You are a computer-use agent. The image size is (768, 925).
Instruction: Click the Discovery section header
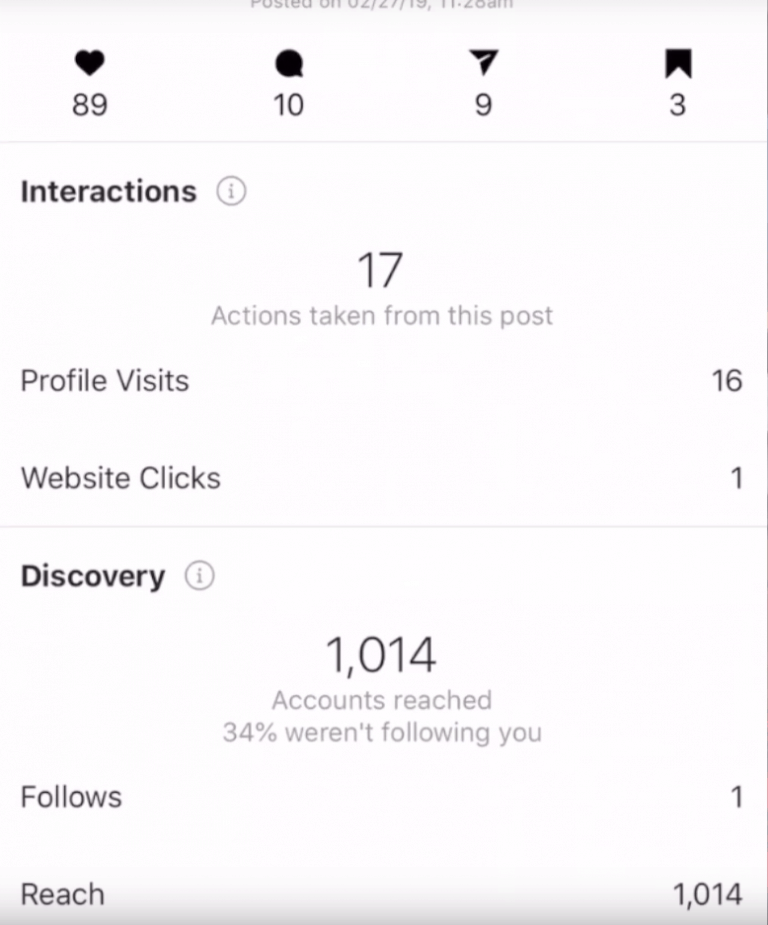(x=92, y=576)
